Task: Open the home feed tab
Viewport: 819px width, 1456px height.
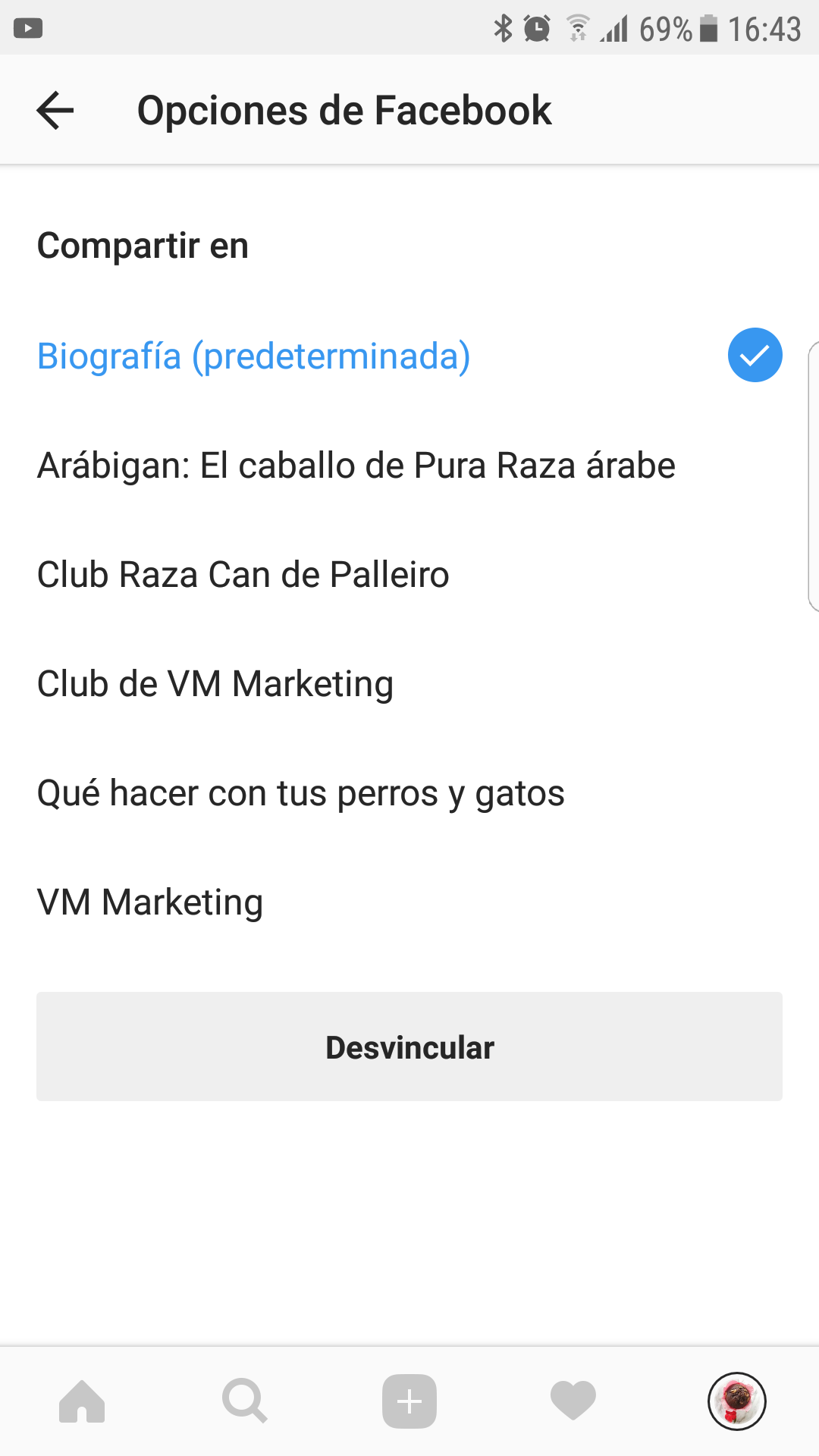Action: (x=82, y=1401)
